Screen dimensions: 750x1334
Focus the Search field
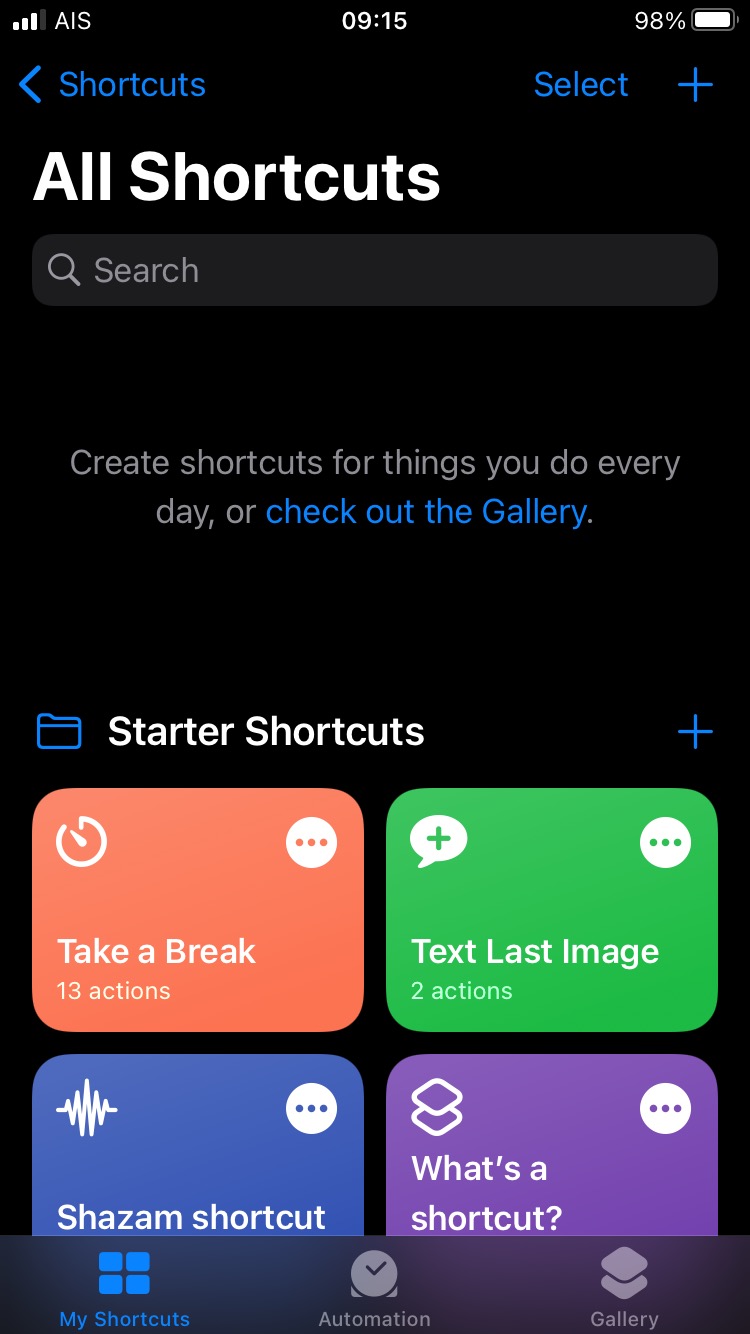point(375,270)
